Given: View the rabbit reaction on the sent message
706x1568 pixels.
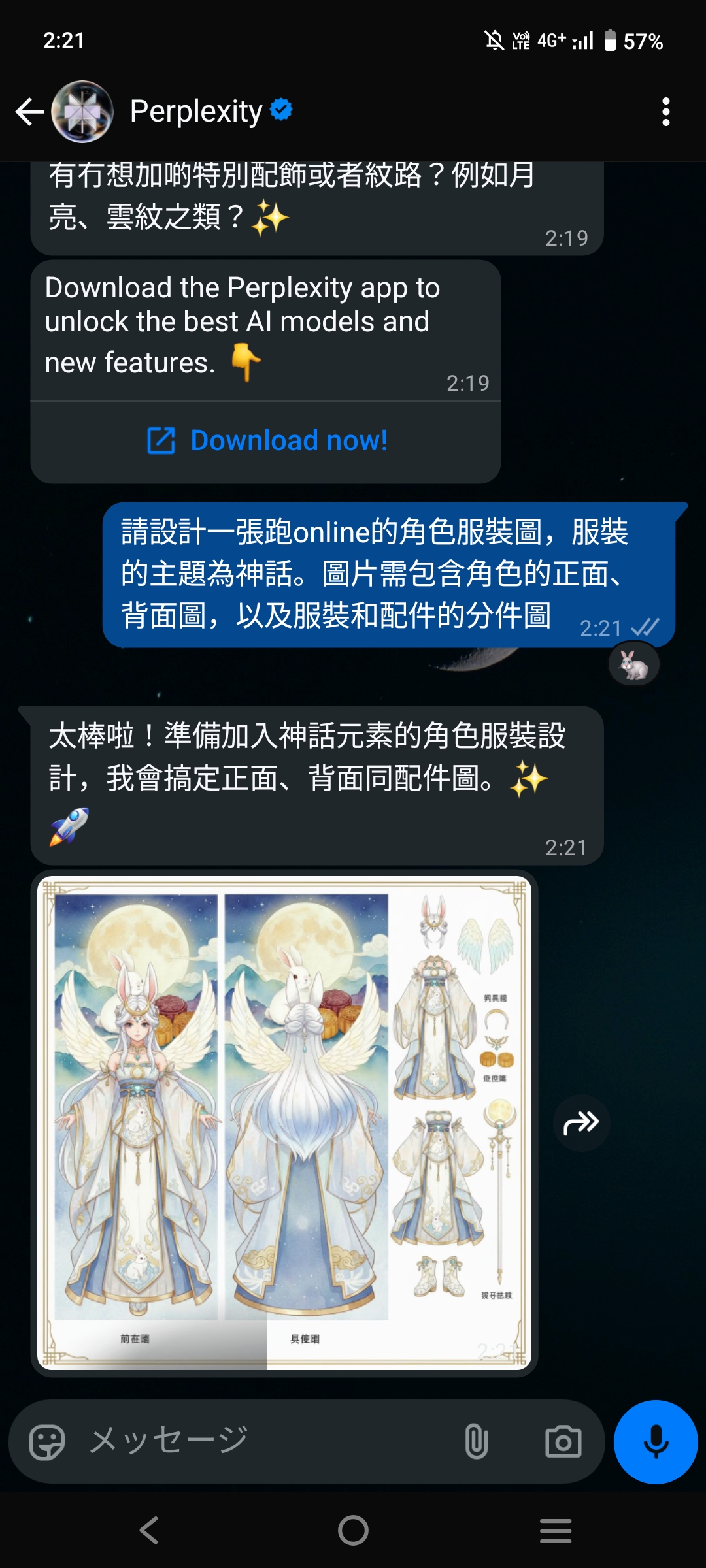Looking at the screenshot, I should point(633,665).
